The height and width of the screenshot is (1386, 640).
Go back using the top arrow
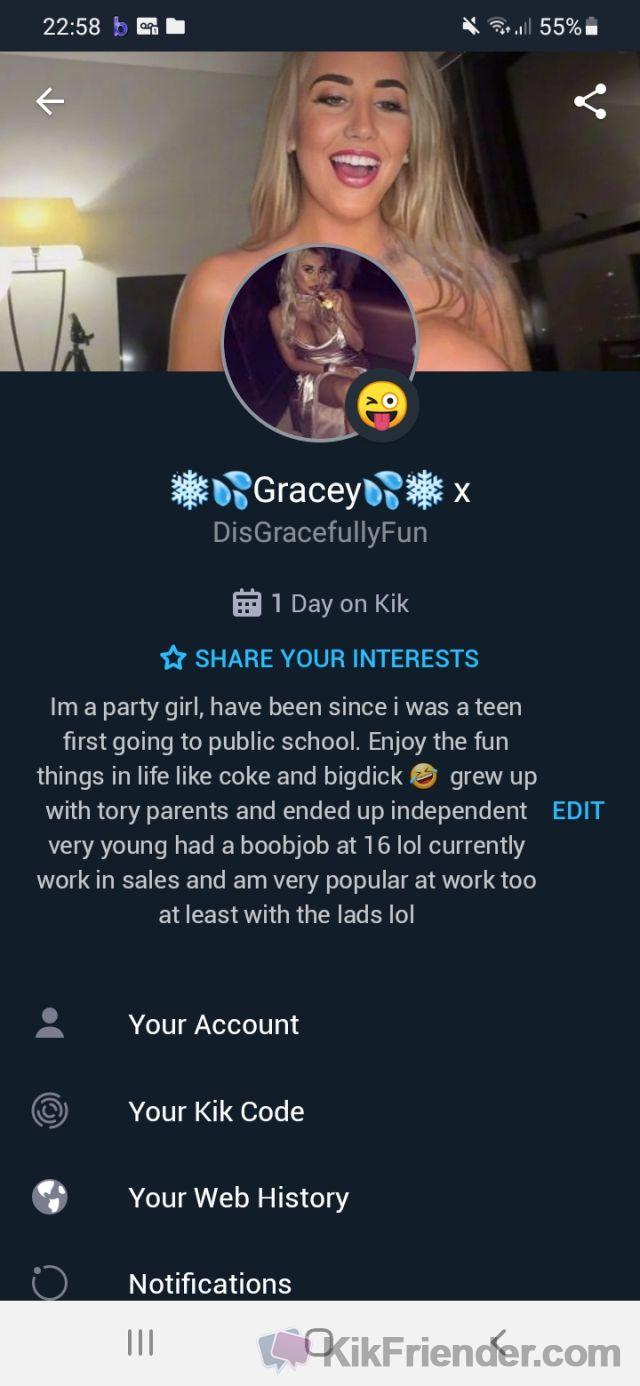coord(49,101)
